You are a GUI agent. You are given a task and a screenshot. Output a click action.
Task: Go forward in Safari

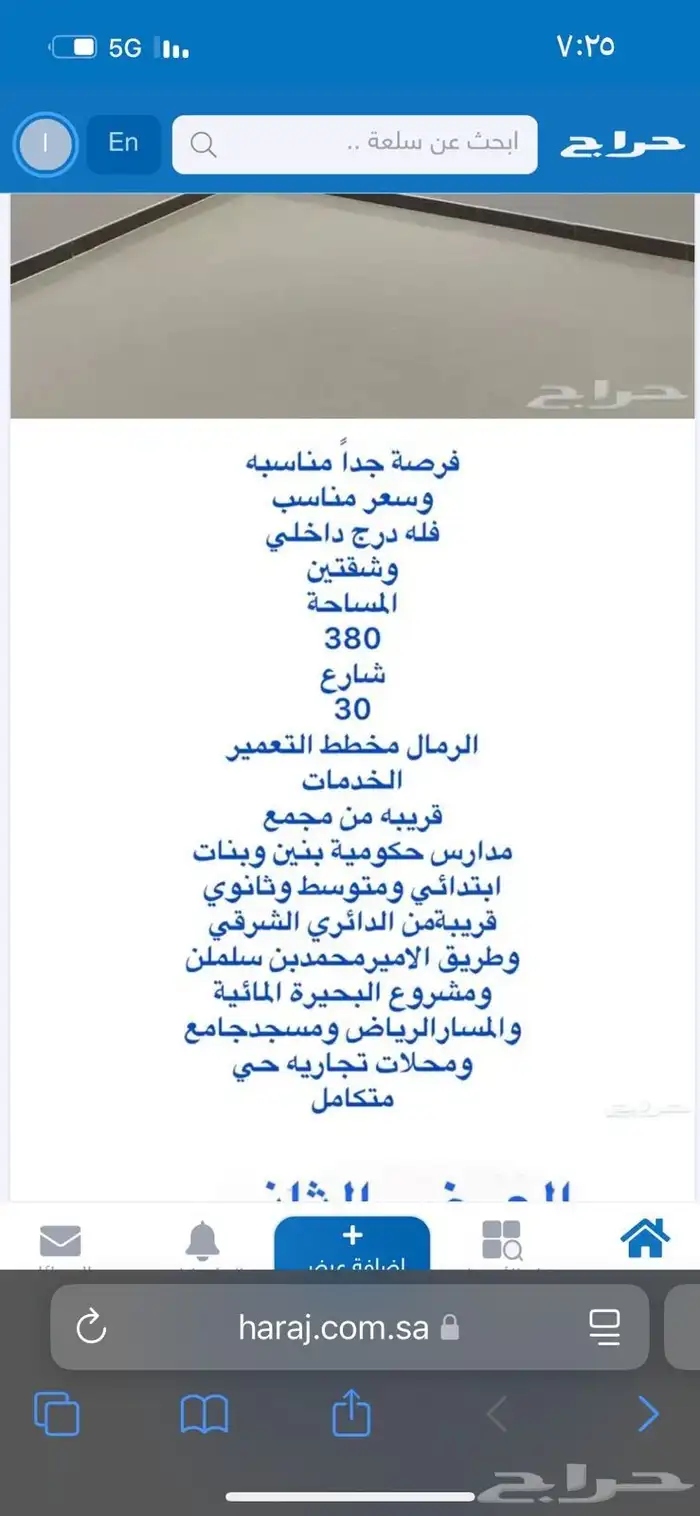click(648, 1414)
